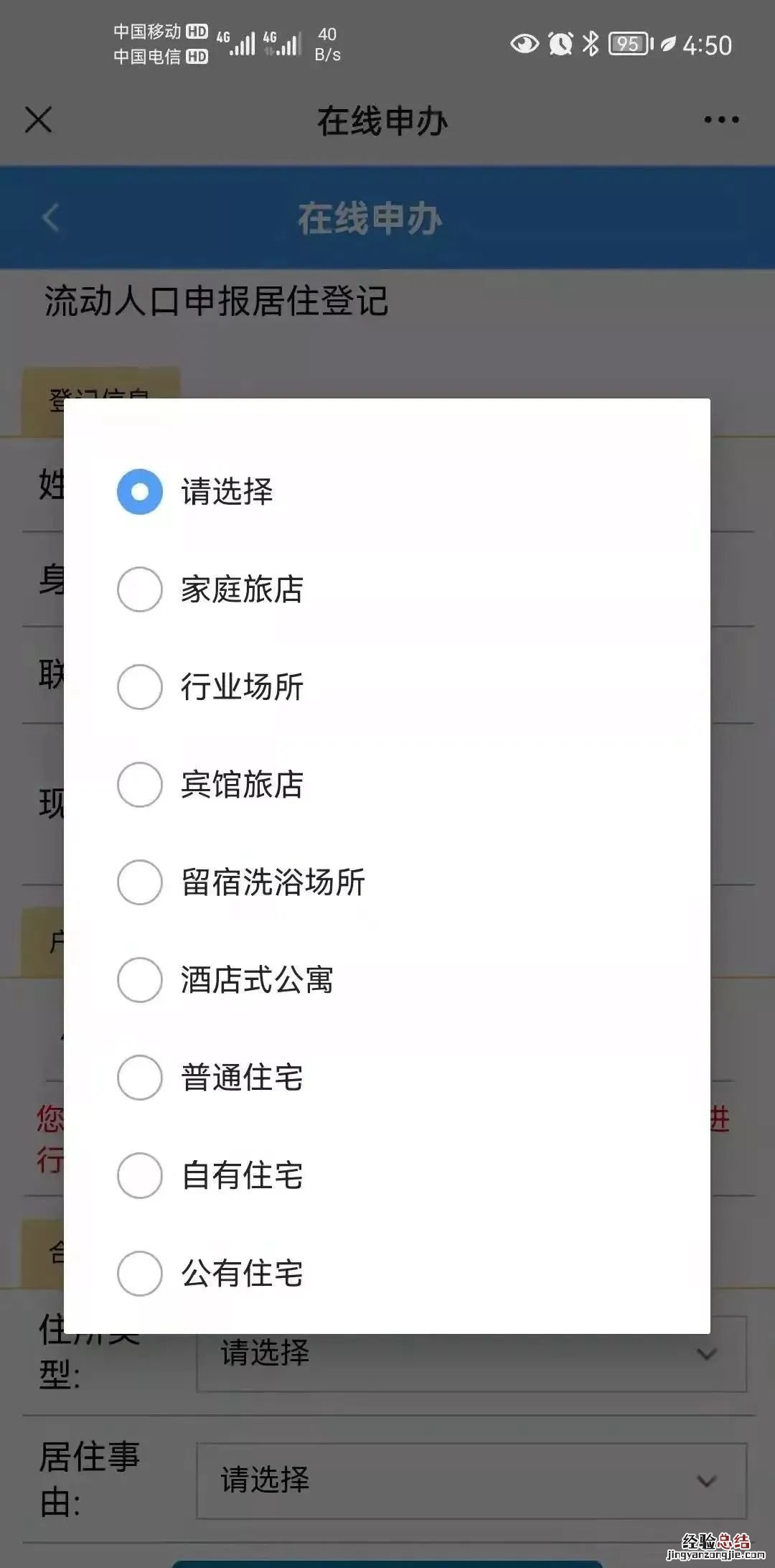
Task: Choose 家庭旅店 as residence type
Action: pos(140,589)
